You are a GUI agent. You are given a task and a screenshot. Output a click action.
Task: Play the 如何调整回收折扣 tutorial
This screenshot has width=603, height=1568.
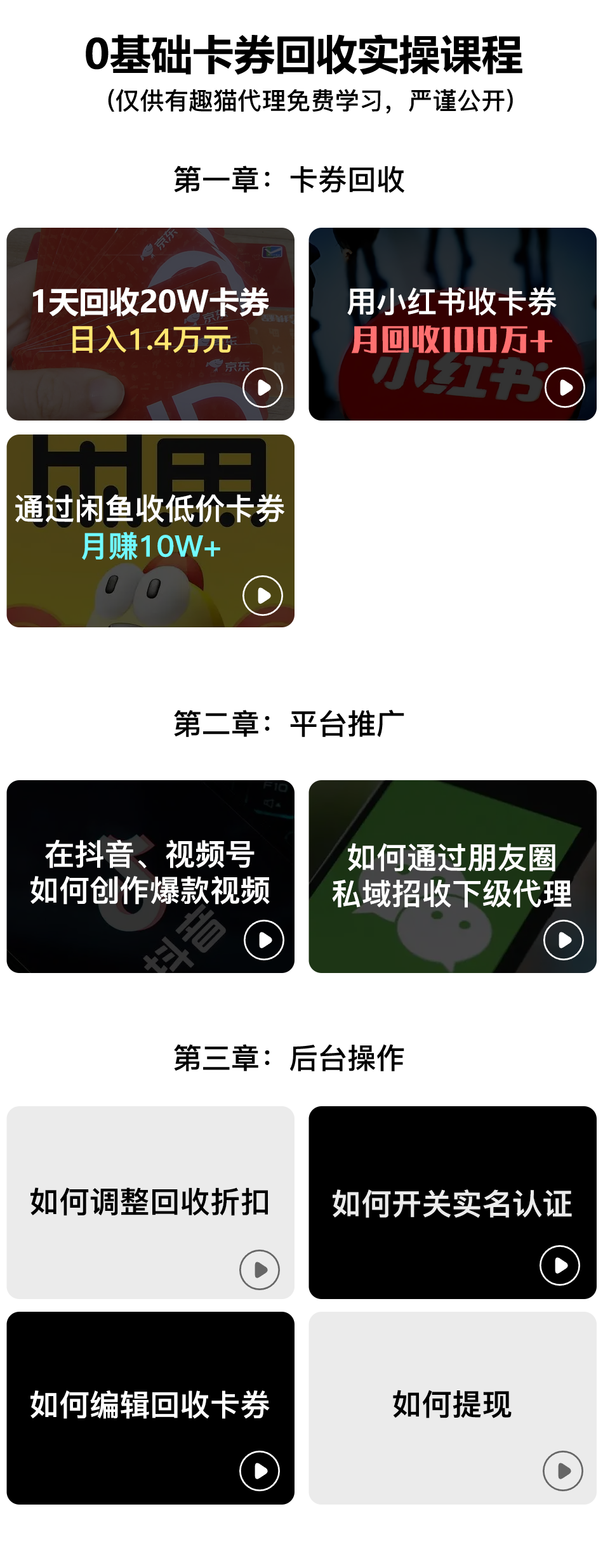[x=260, y=1269]
